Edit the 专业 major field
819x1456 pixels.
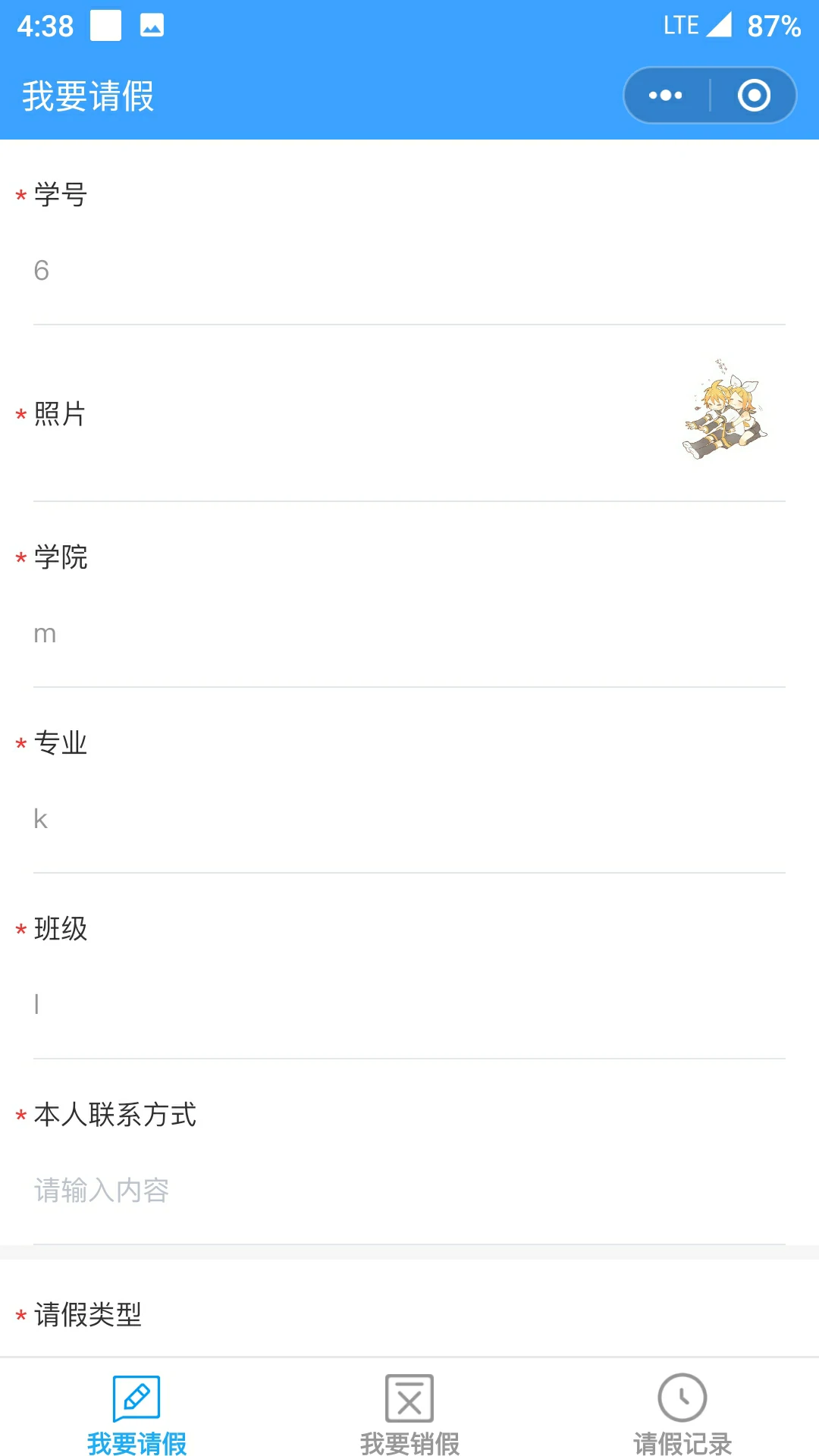tap(409, 819)
